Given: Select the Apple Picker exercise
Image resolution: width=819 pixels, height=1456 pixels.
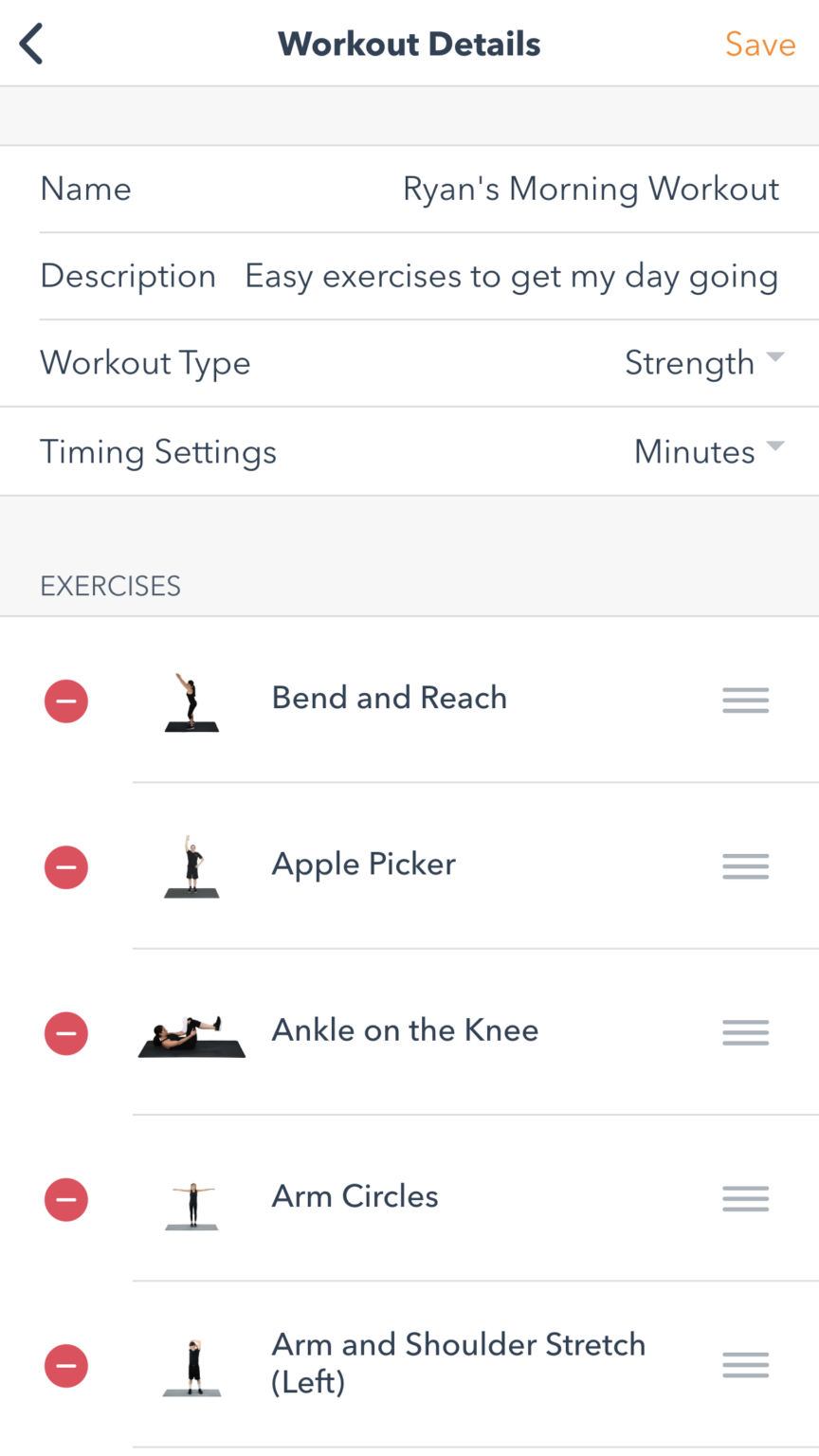Looking at the screenshot, I should (363, 864).
